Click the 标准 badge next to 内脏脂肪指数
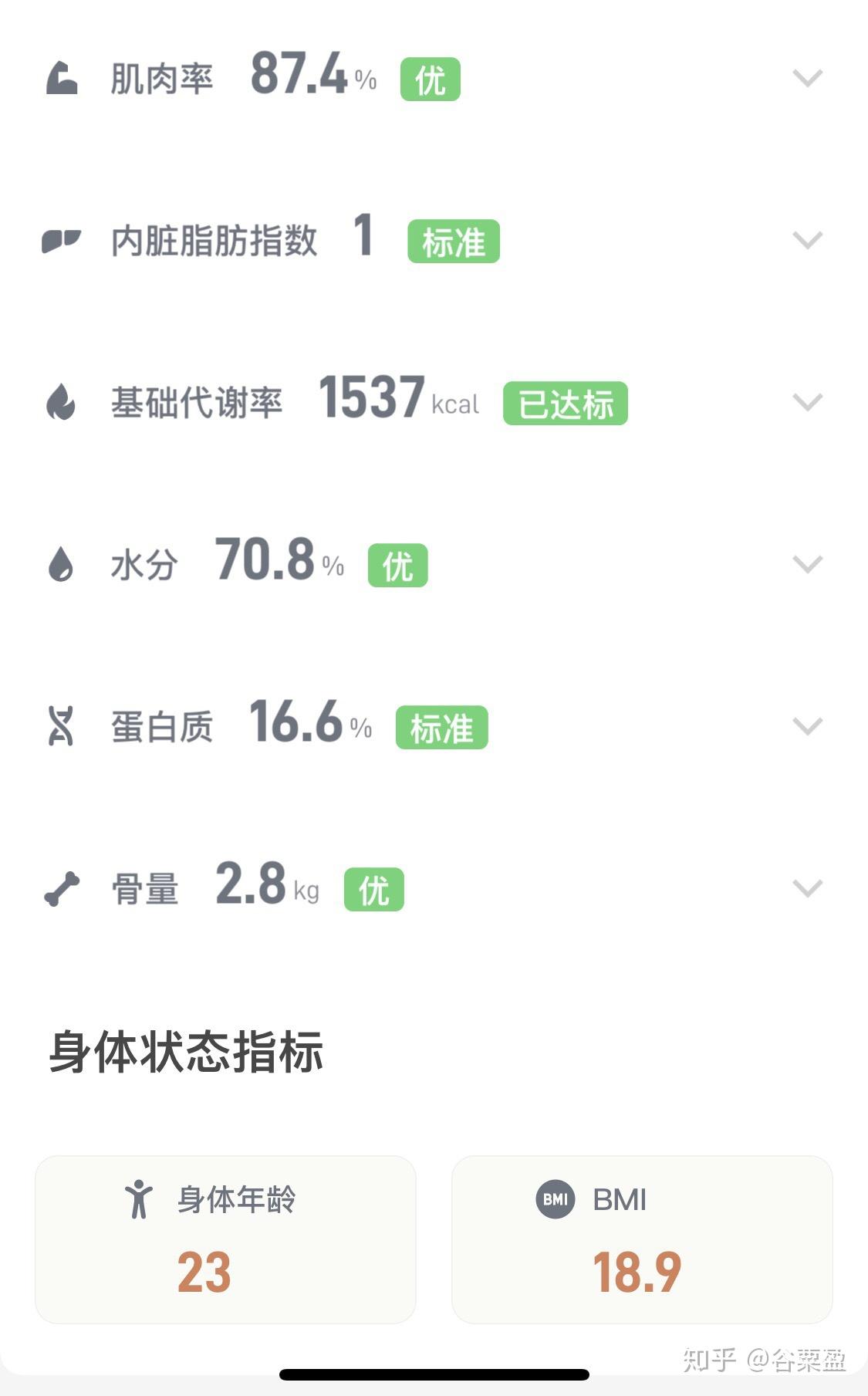Image resolution: width=868 pixels, height=1396 pixels. [x=454, y=242]
